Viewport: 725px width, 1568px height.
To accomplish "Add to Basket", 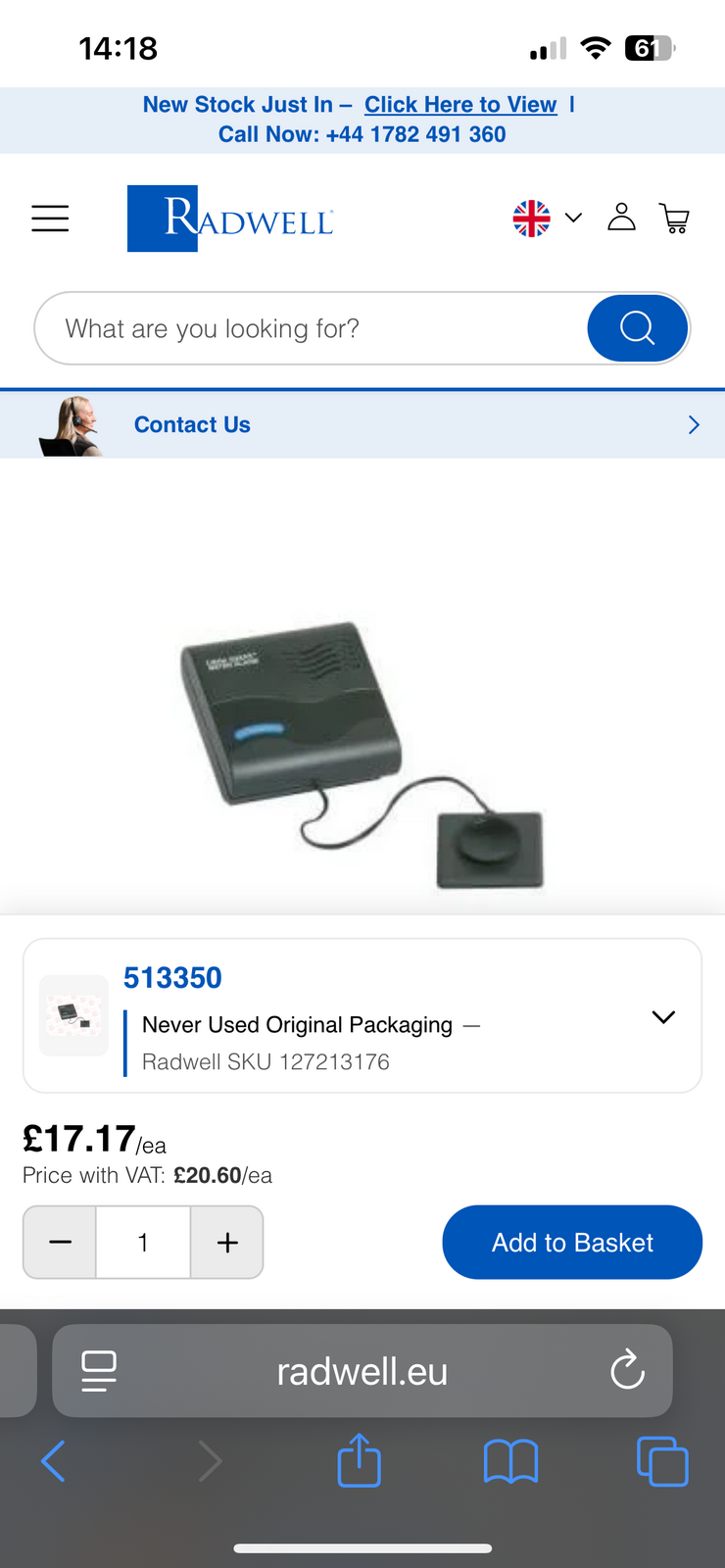I will point(572,1243).
